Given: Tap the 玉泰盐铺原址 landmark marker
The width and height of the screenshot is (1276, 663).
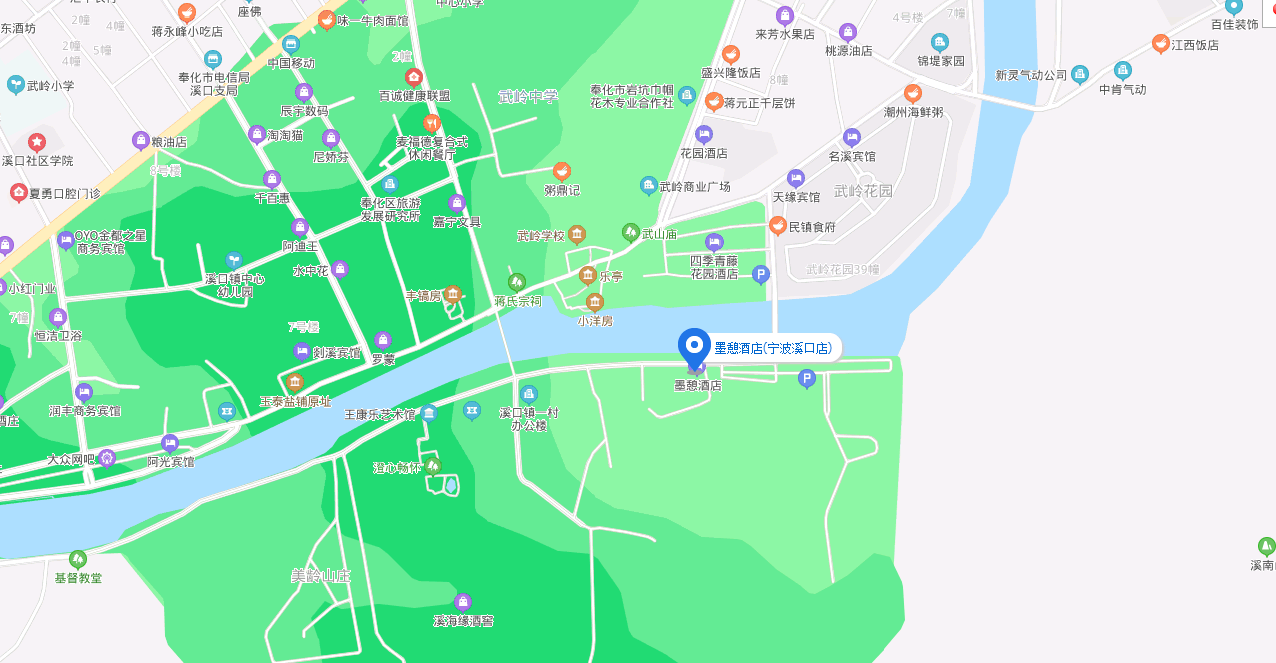Looking at the screenshot, I should pyautogui.click(x=294, y=383).
